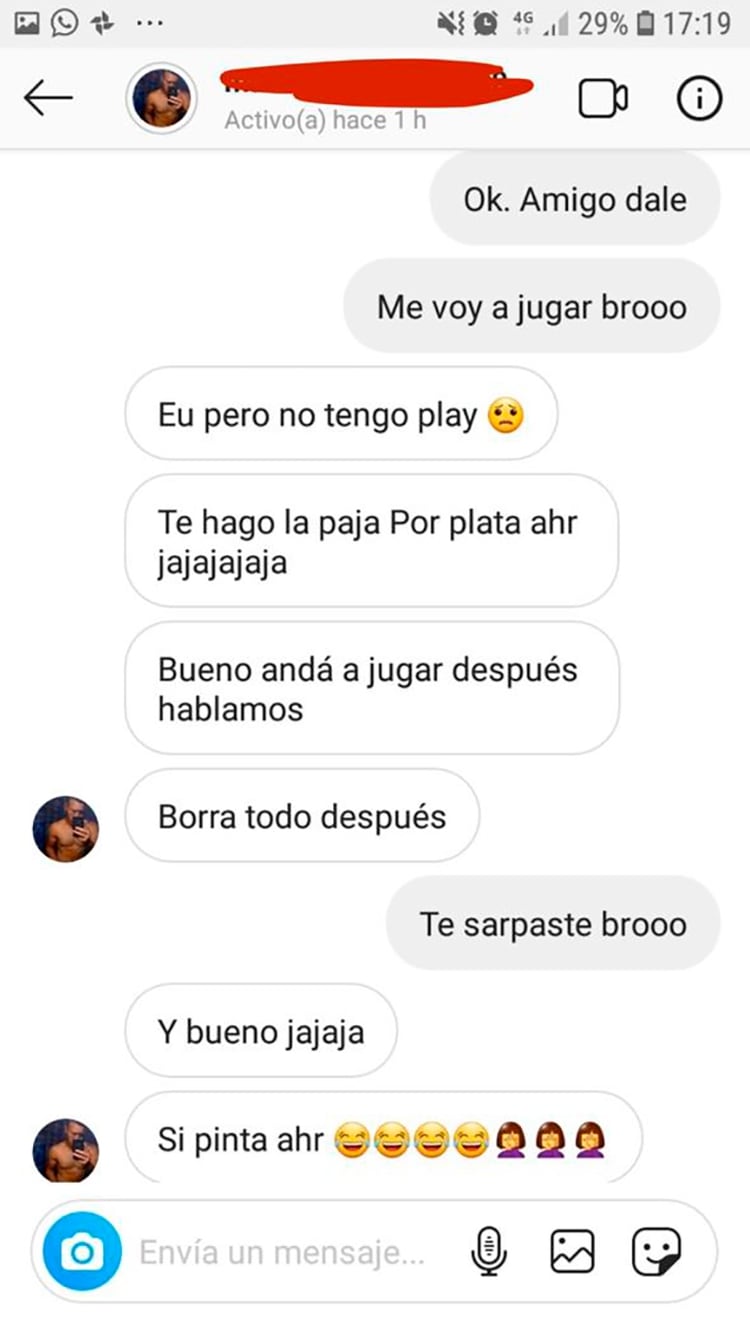The image size is (750, 1325).
Task: Record a voice message with the microphone
Action: [x=489, y=1252]
